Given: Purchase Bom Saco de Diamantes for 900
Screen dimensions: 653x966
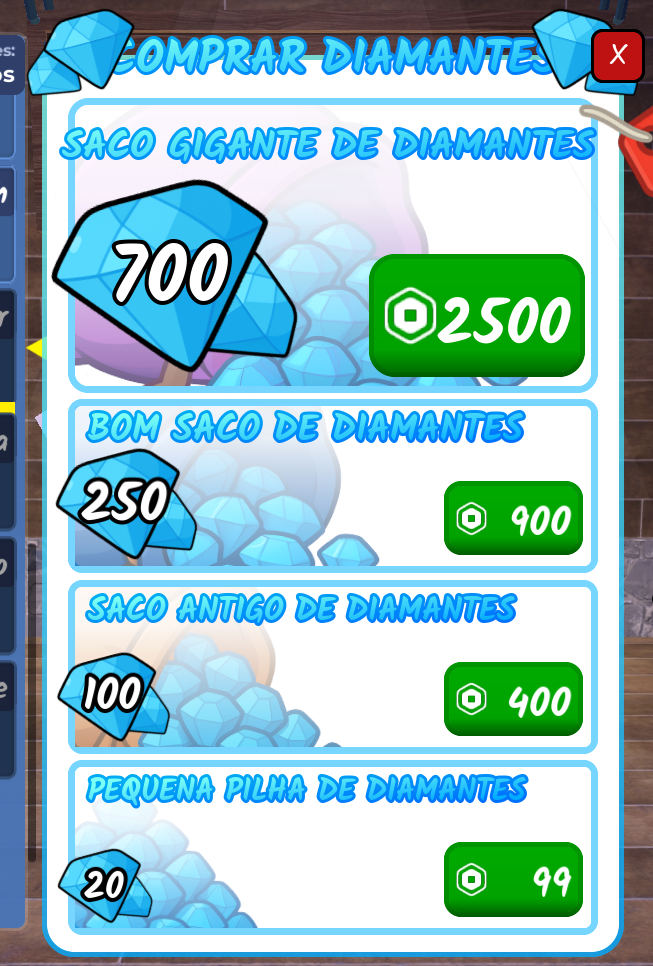Looking at the screenshot, I should (x=513, y=518).
